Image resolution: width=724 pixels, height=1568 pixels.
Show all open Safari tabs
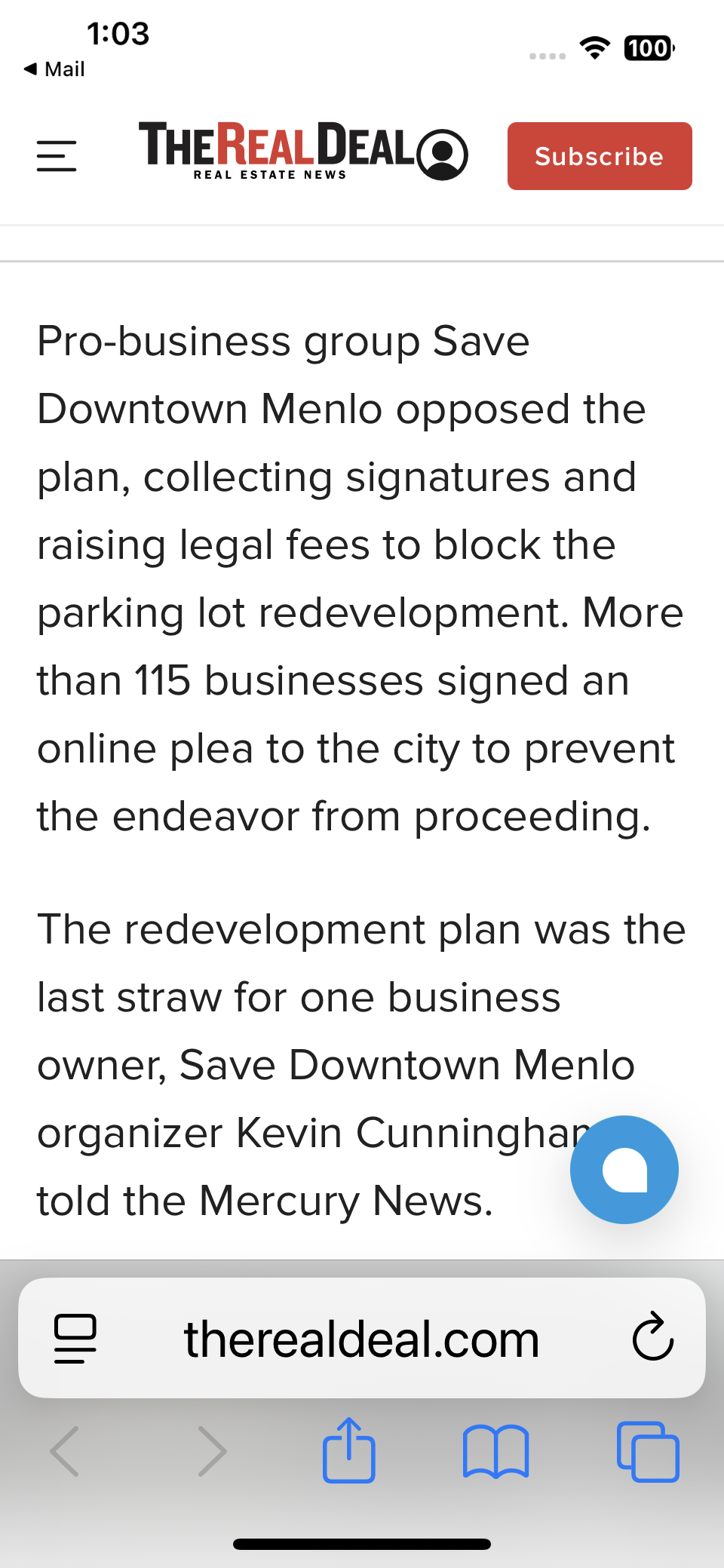[648, 1450]
